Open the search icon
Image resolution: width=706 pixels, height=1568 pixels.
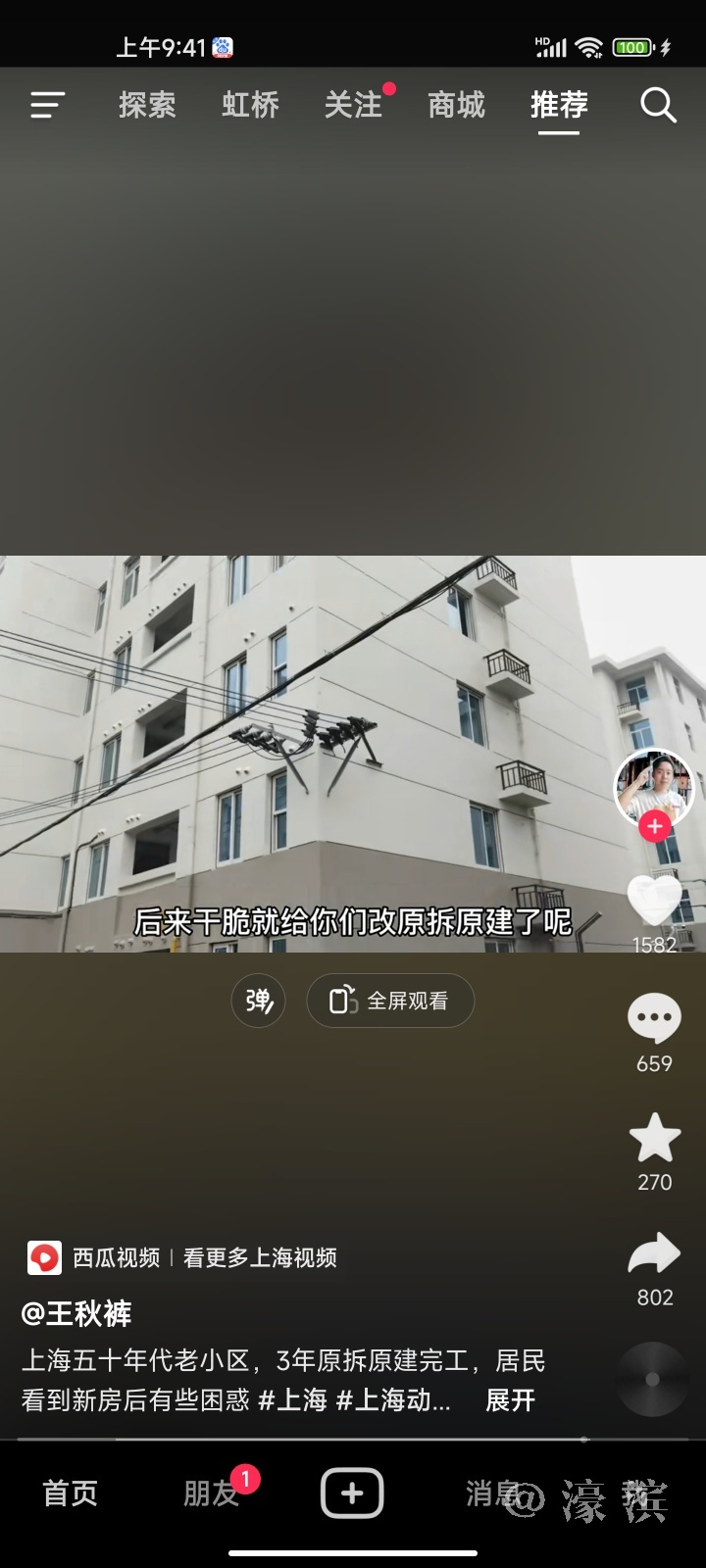(658, 105)
